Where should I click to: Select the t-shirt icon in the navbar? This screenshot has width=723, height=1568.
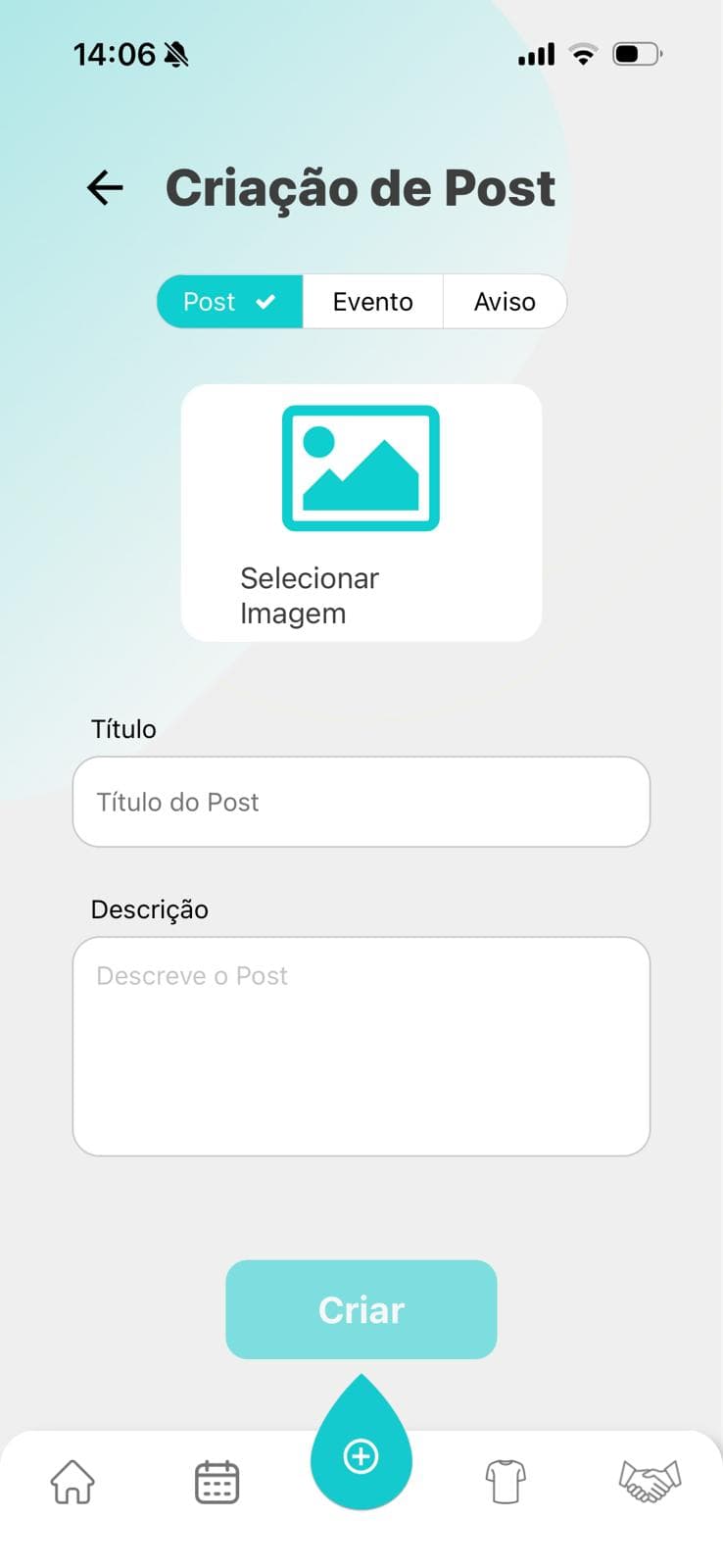(x=505, y=1482)
